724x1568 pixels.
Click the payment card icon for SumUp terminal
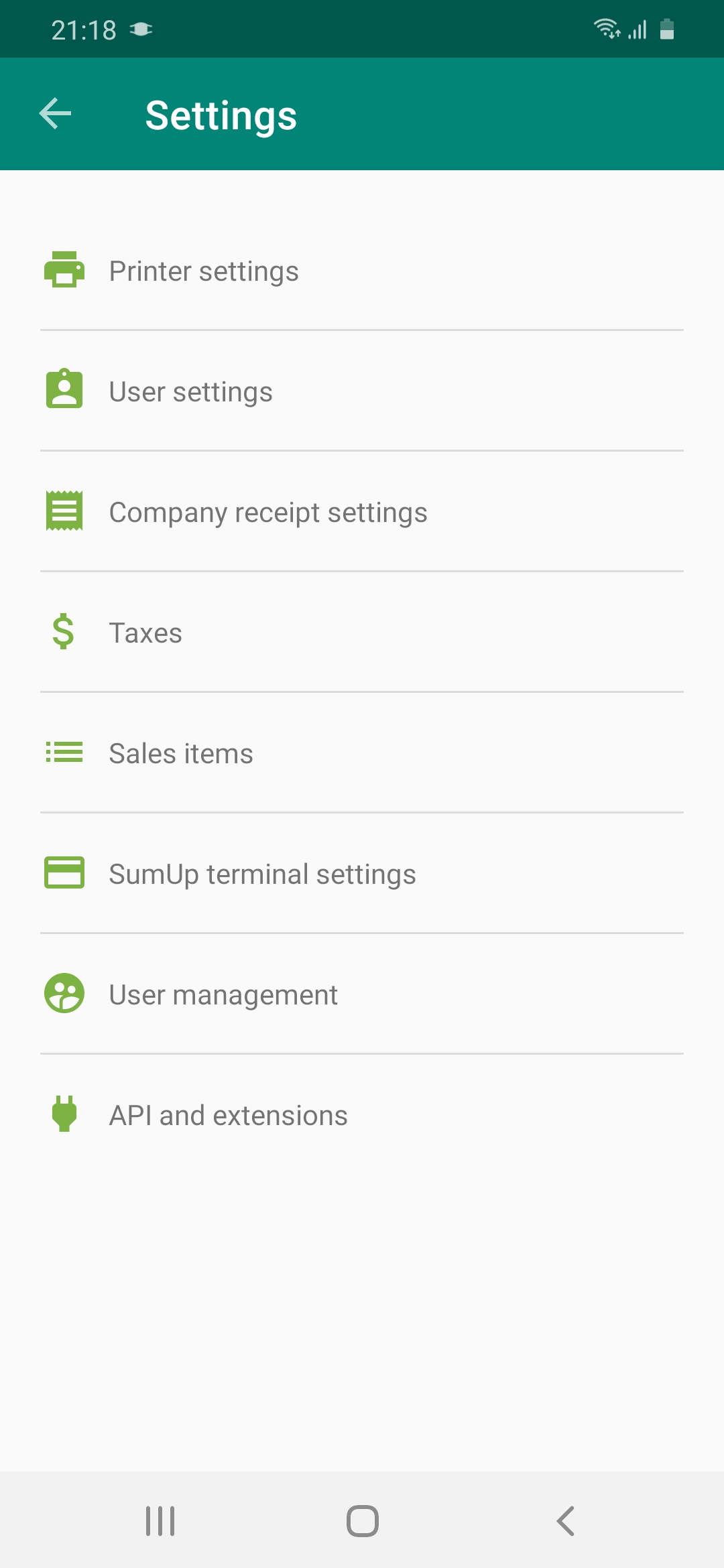point(64,873)
